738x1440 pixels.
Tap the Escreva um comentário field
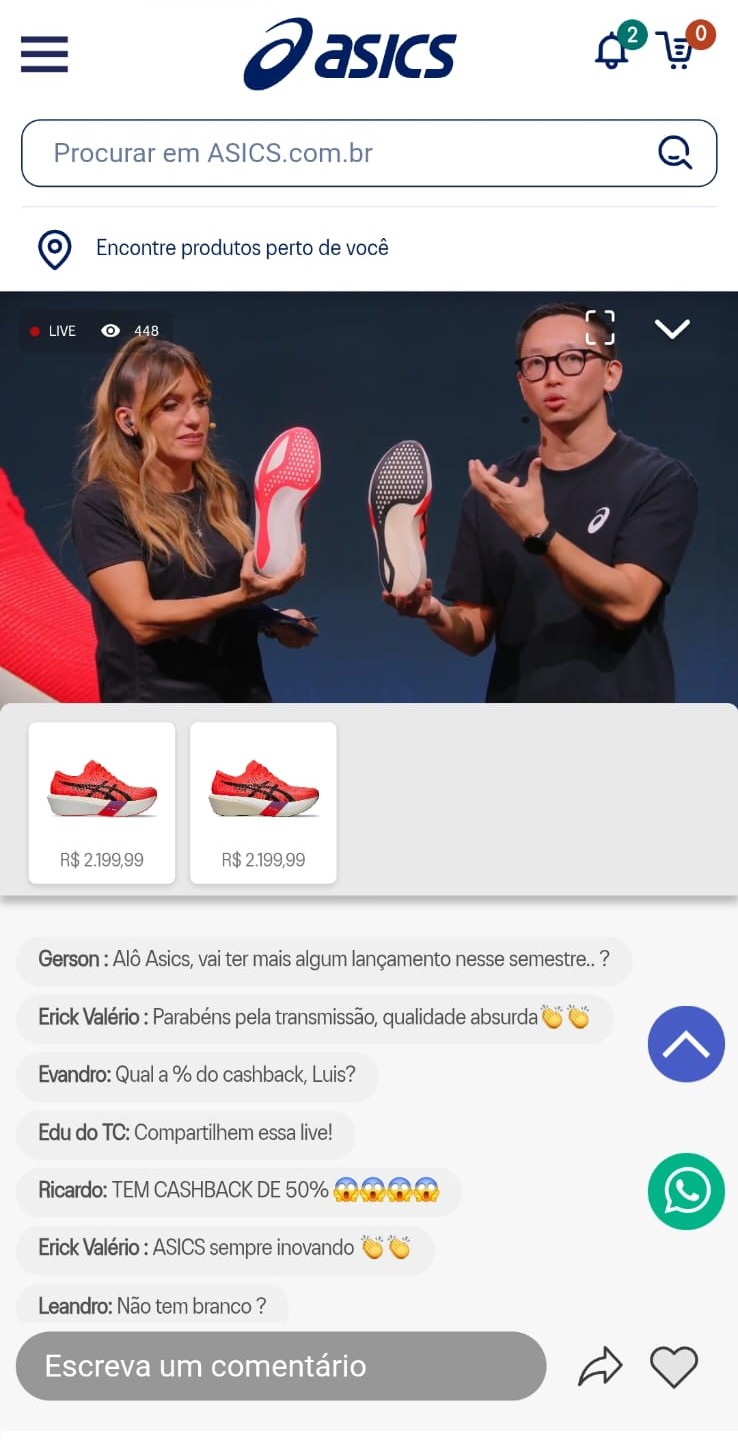point(280,1366)
